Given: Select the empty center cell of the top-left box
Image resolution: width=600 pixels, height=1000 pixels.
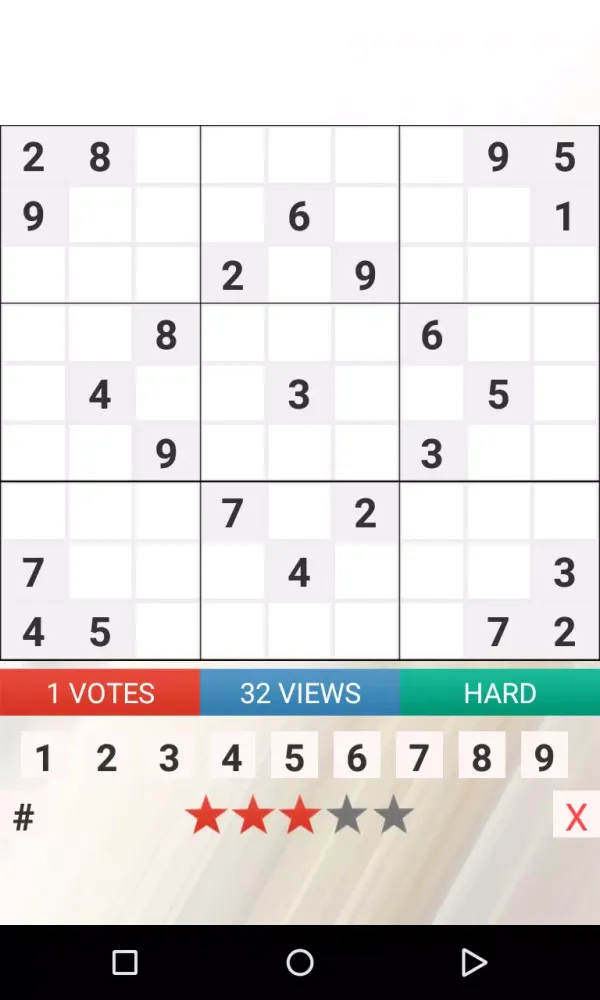Looking at the screenshot, I should point(99,216).
